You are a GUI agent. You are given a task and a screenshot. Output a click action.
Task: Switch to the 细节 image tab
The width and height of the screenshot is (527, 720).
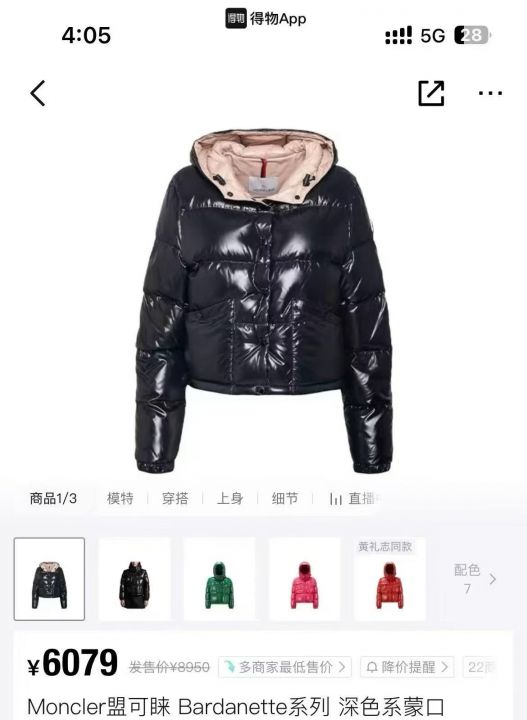coord(285,498)
